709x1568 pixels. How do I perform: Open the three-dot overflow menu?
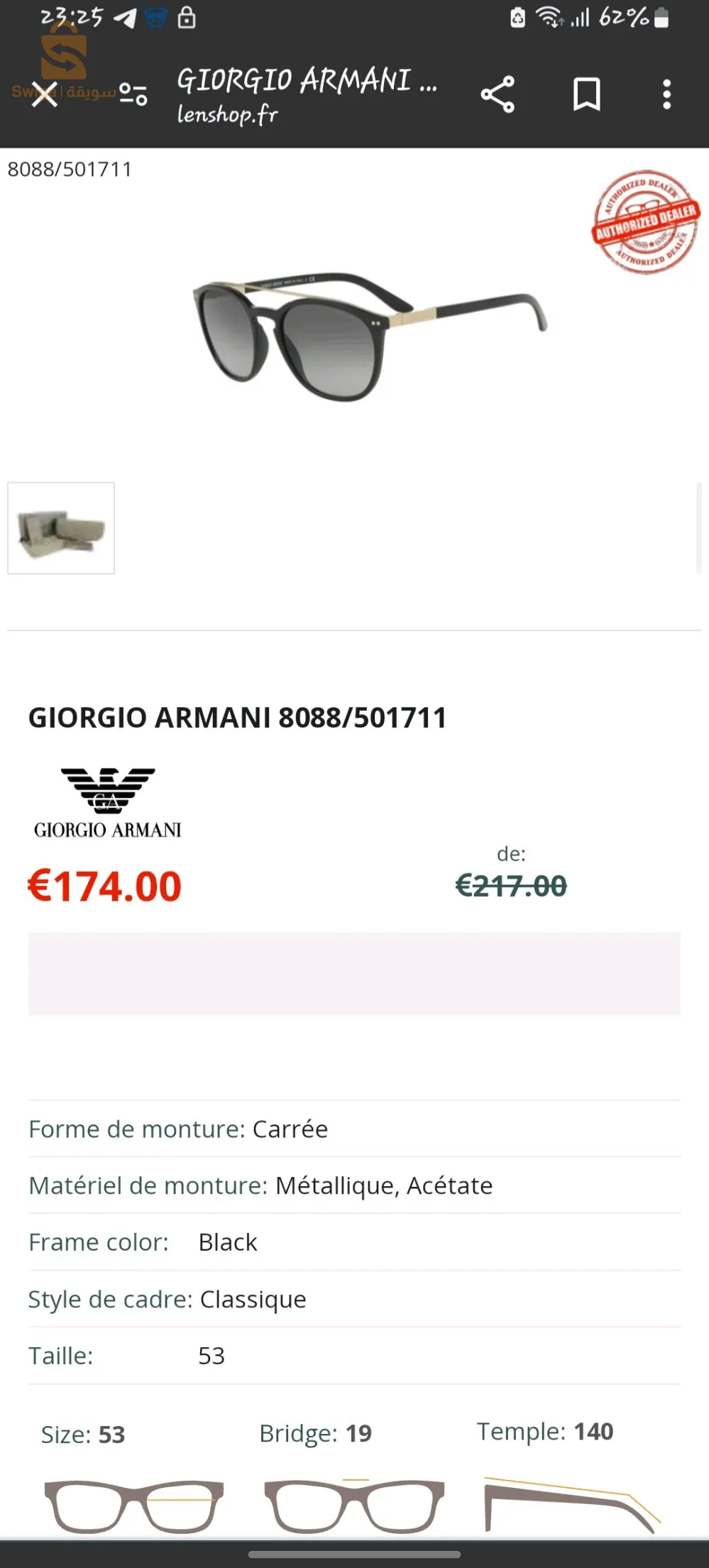(666, 93)
